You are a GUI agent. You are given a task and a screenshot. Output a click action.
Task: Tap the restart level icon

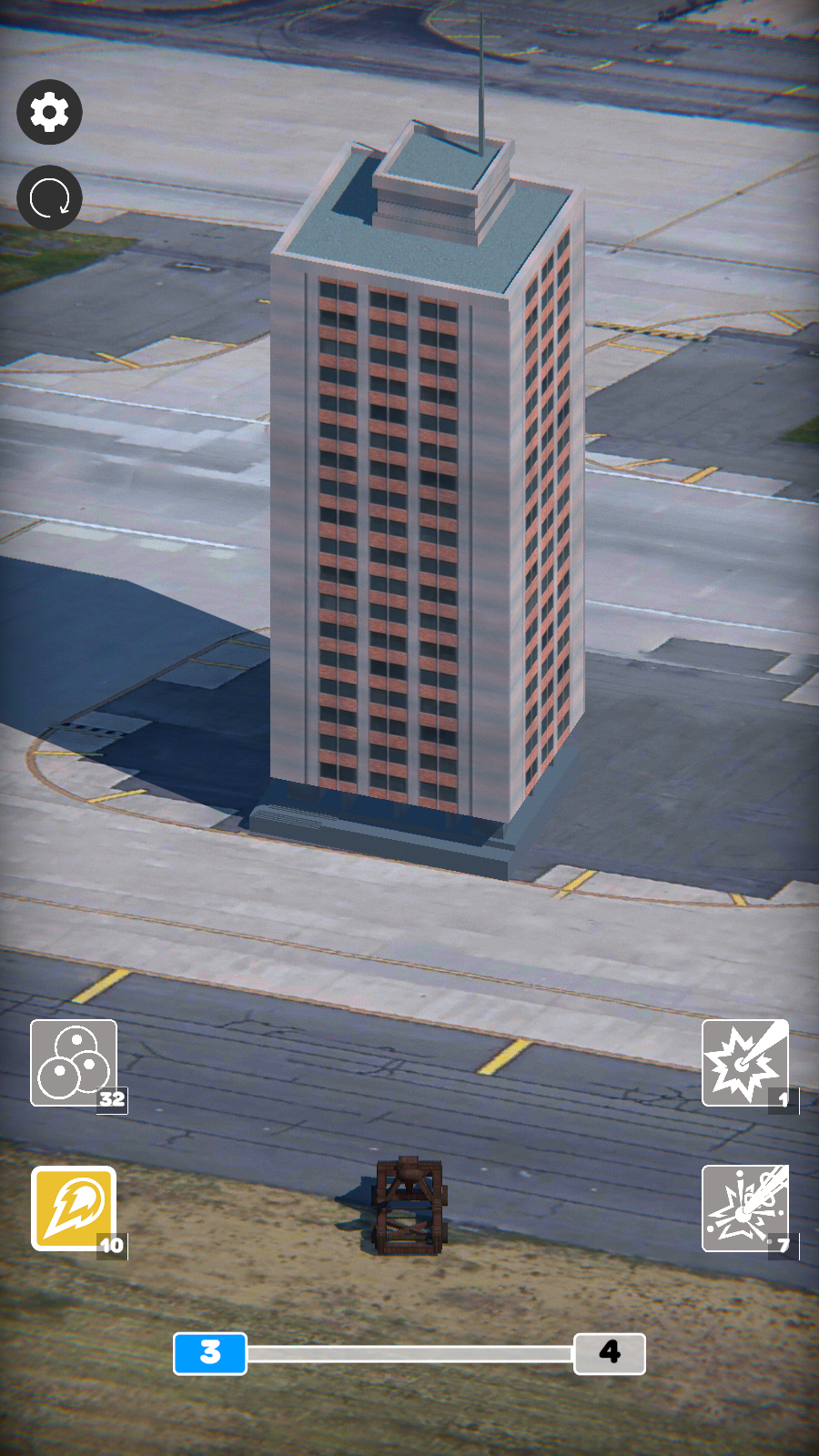point(49,197)
